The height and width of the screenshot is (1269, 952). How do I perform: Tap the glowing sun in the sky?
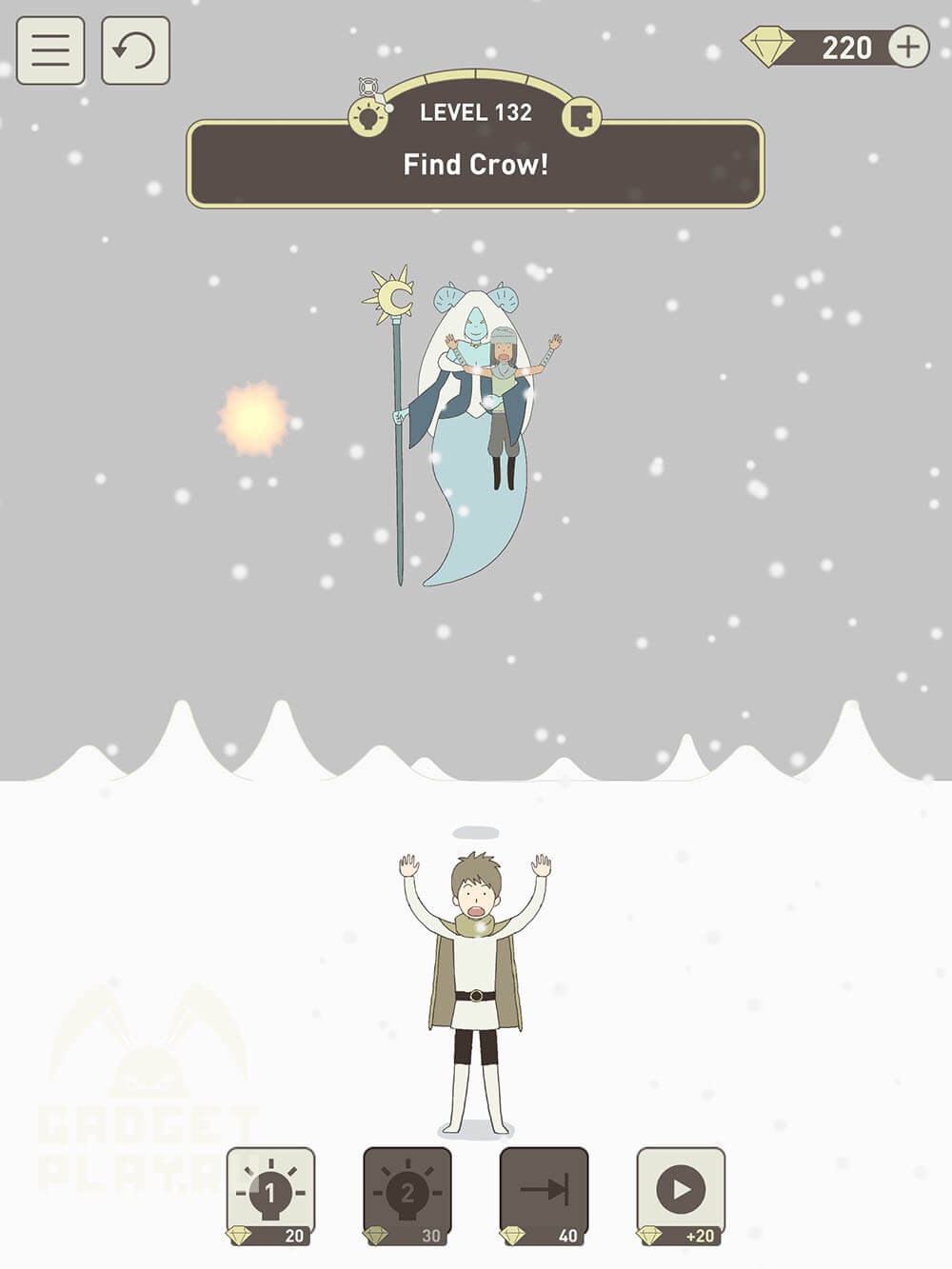253,419
